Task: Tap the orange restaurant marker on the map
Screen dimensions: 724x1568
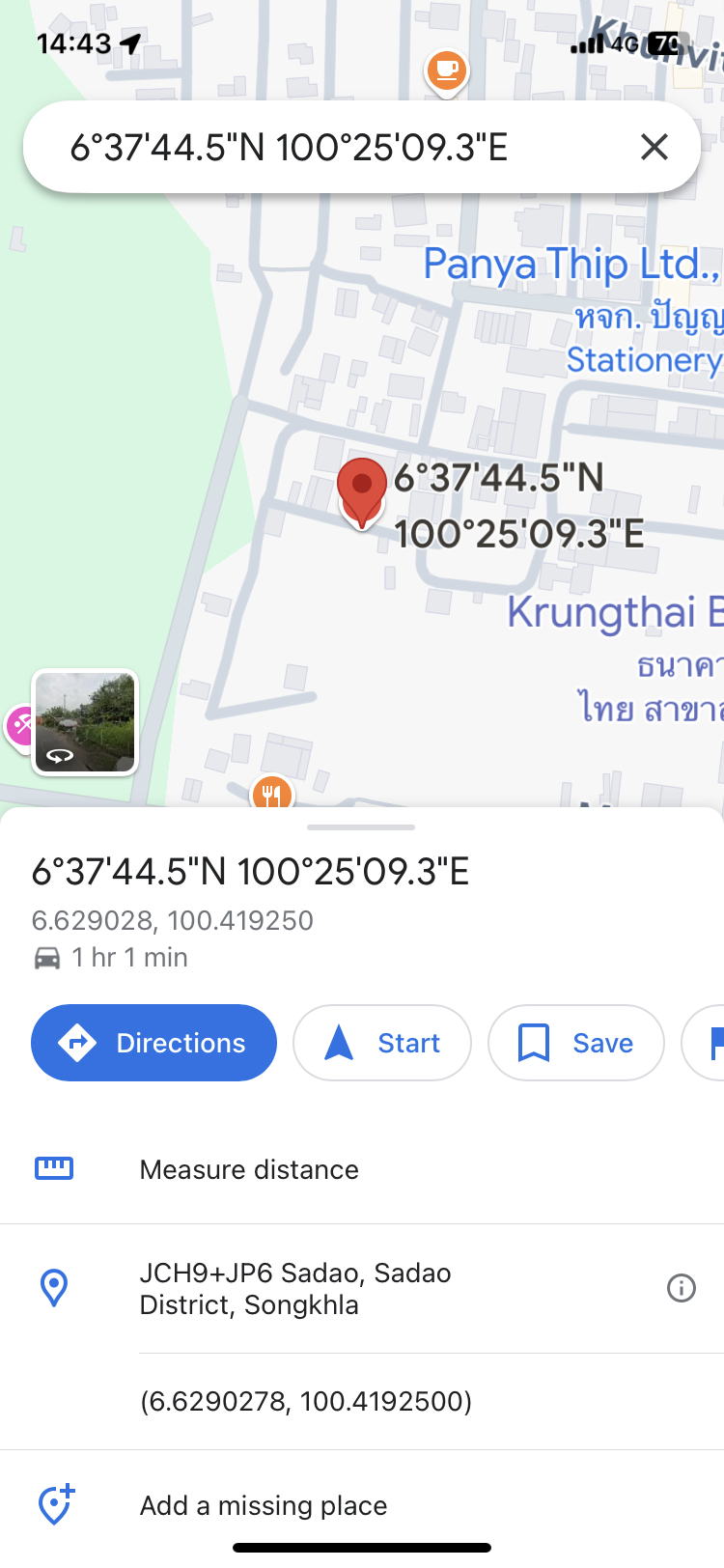Action: (x=272, y=794)
